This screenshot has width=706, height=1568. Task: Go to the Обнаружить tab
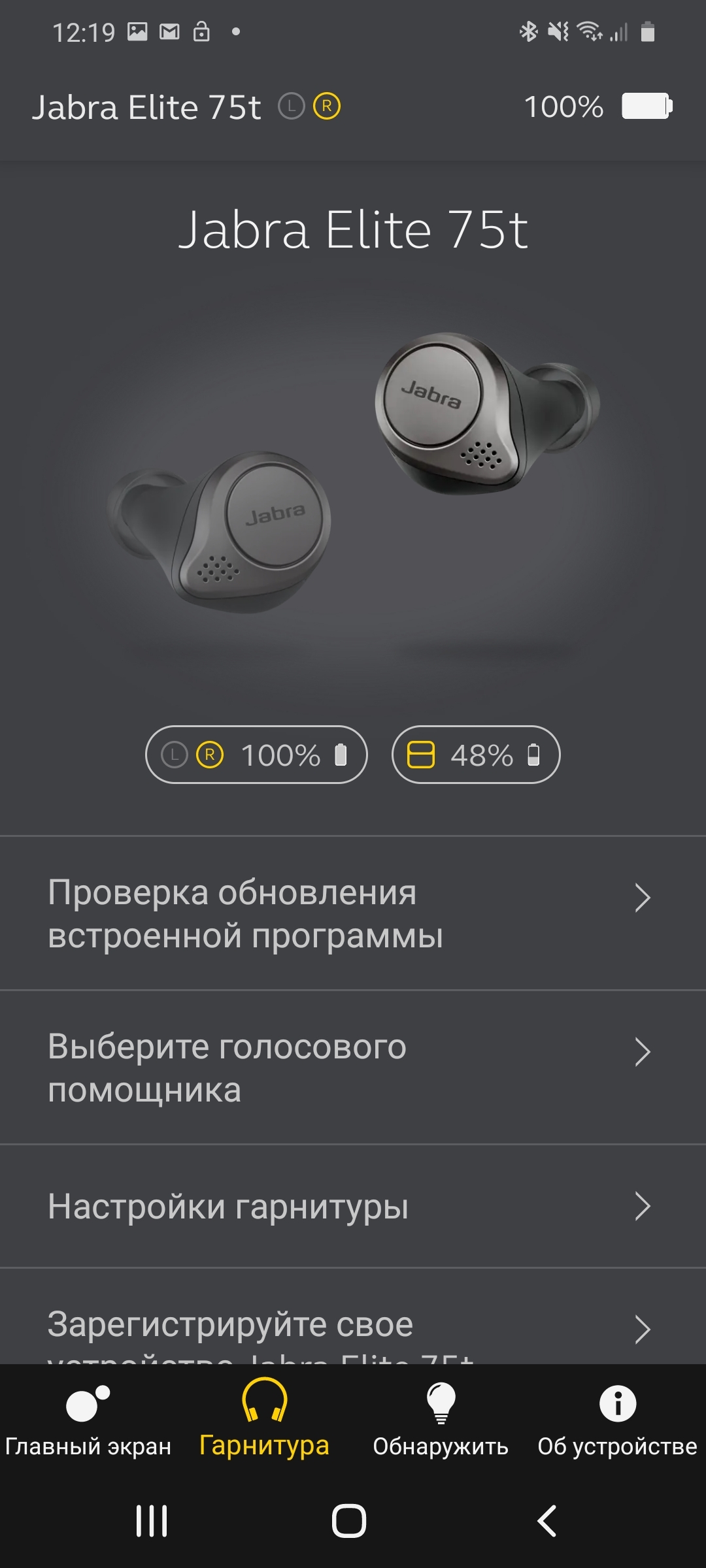[x=441, y=1418]
